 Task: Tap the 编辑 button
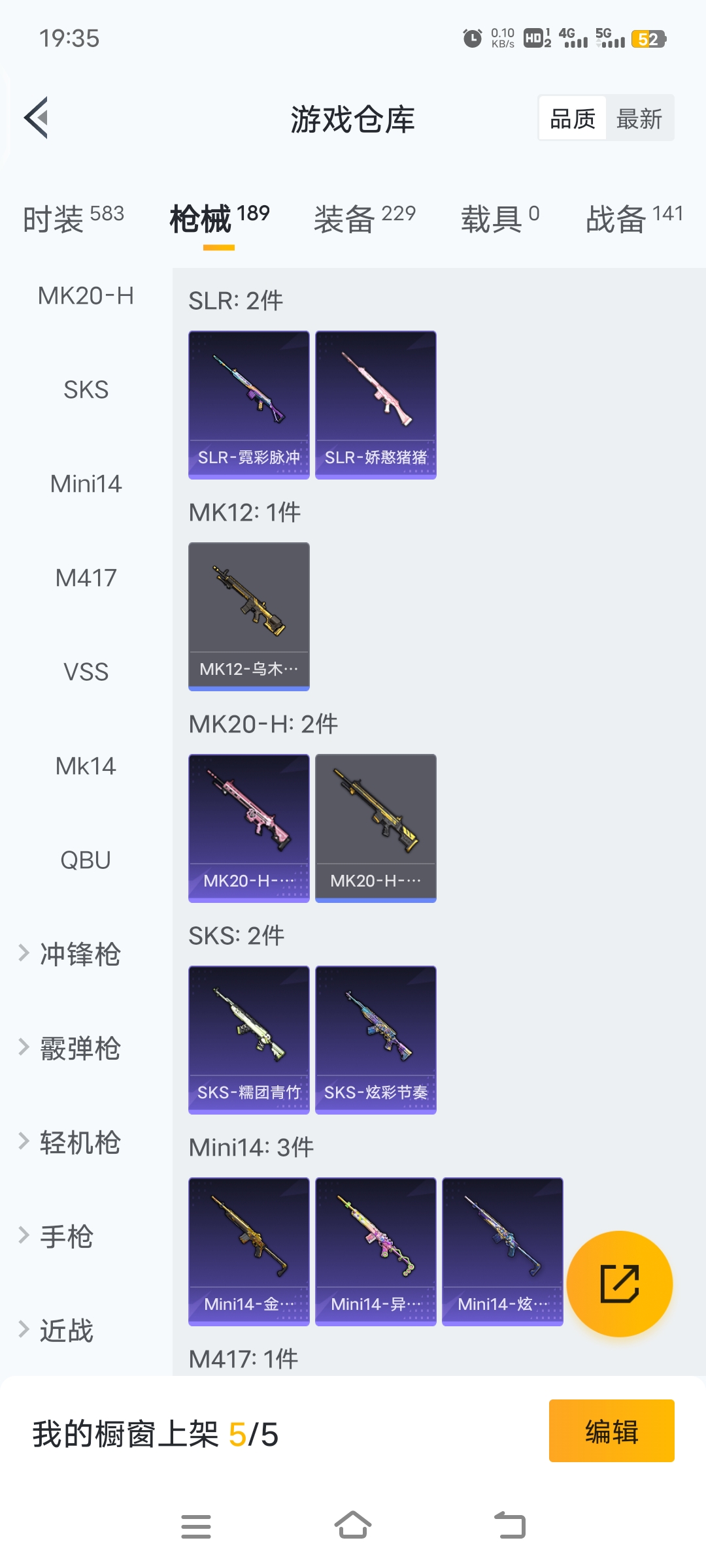click(611, 1431)
